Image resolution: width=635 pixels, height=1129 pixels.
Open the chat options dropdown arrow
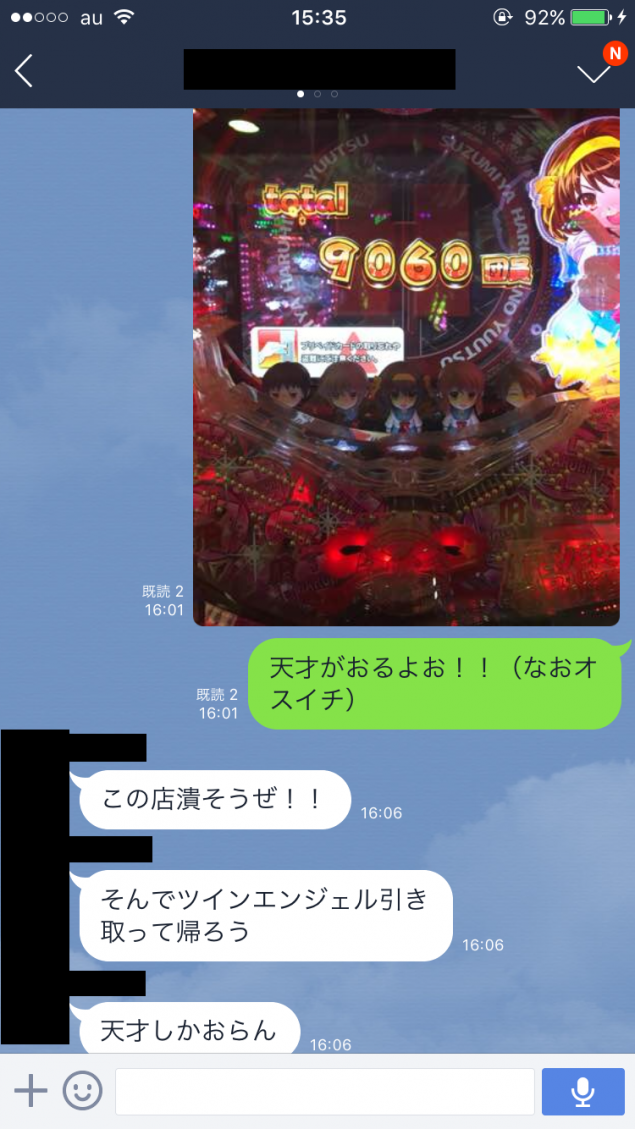click(594, 73)
